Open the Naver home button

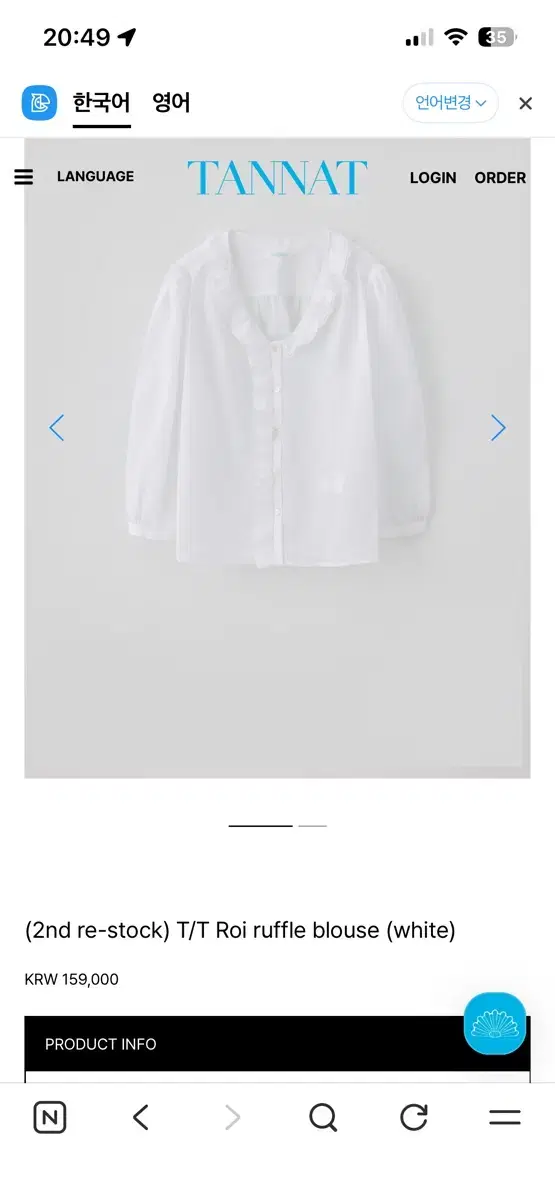(x=50, y=1117)
